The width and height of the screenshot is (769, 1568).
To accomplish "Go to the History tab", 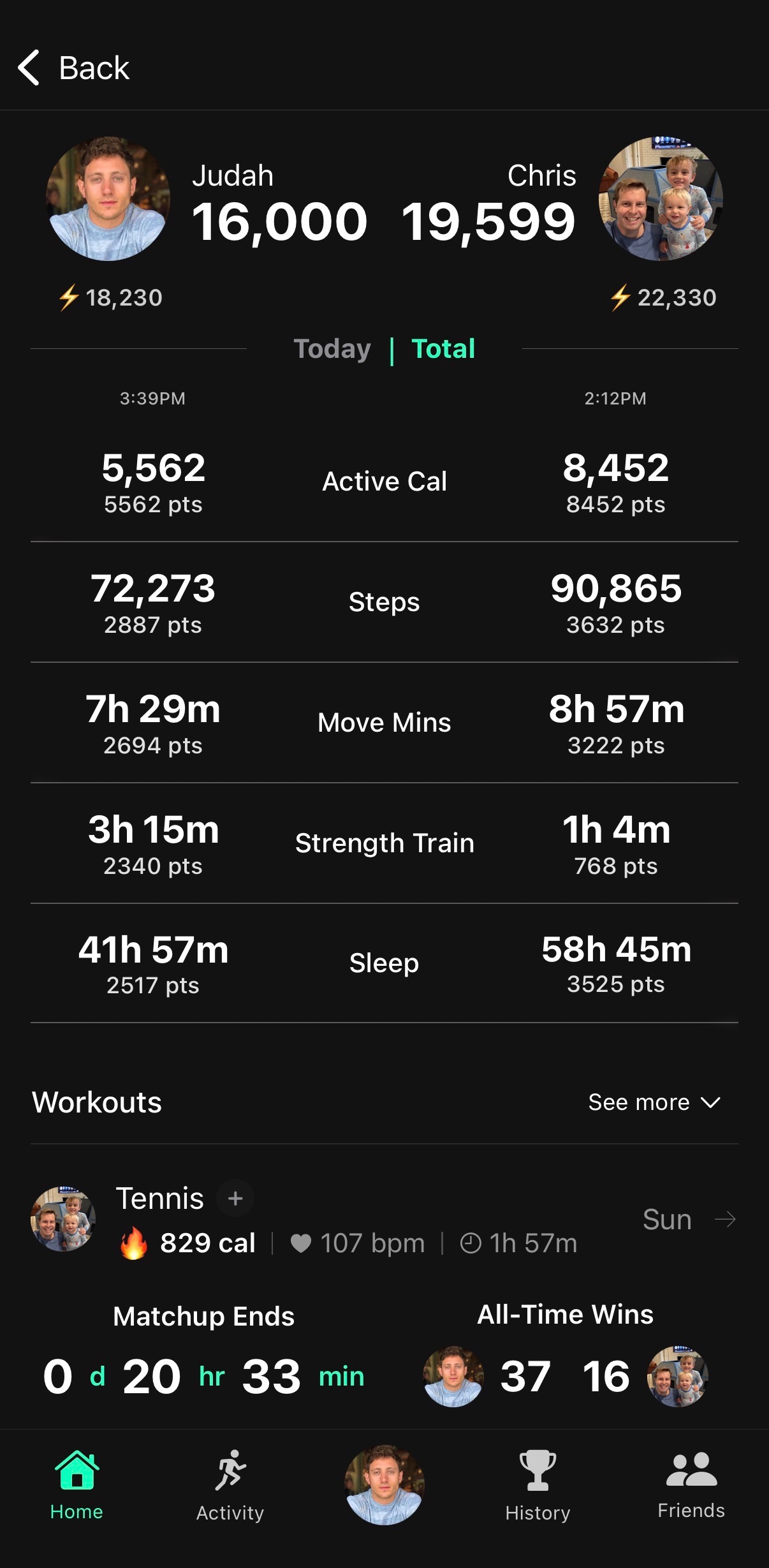I will point(538,1485).
